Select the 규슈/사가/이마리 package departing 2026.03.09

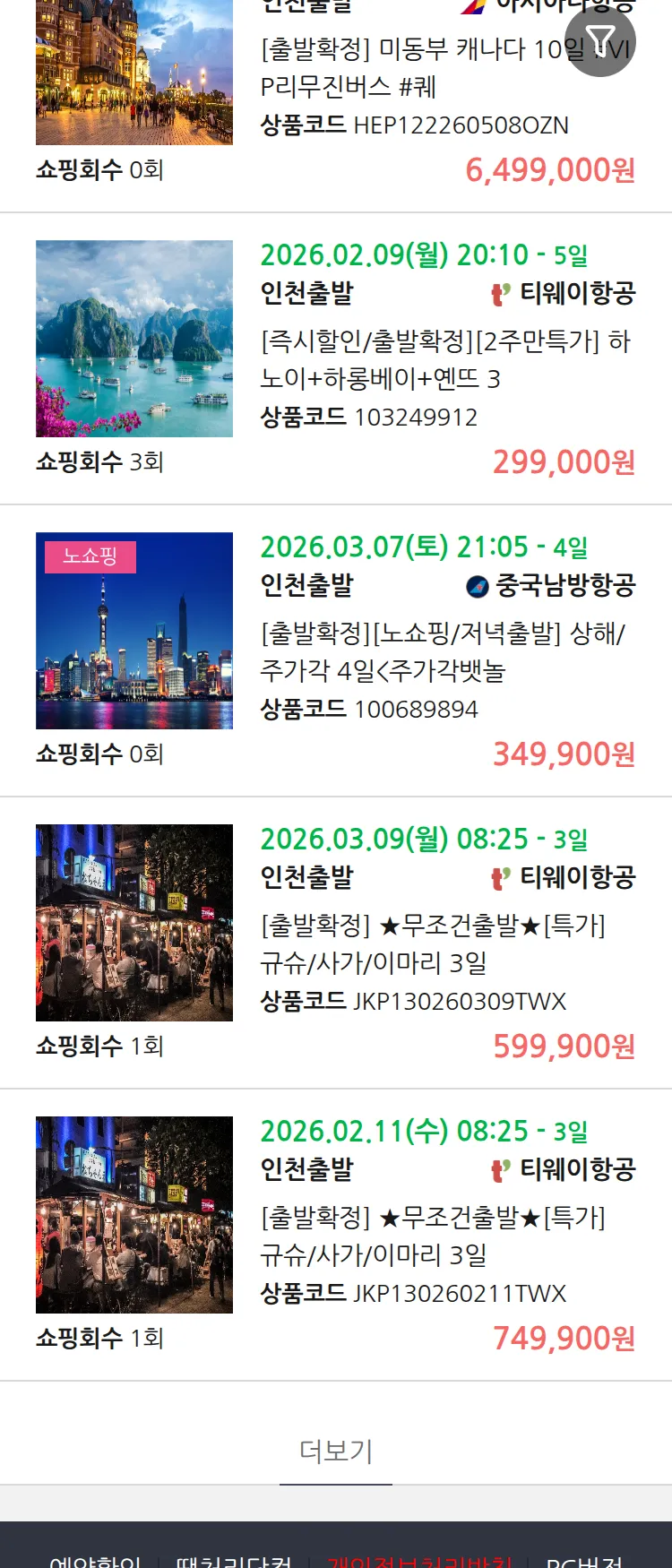pyautogui.click(x=433, y=944)
